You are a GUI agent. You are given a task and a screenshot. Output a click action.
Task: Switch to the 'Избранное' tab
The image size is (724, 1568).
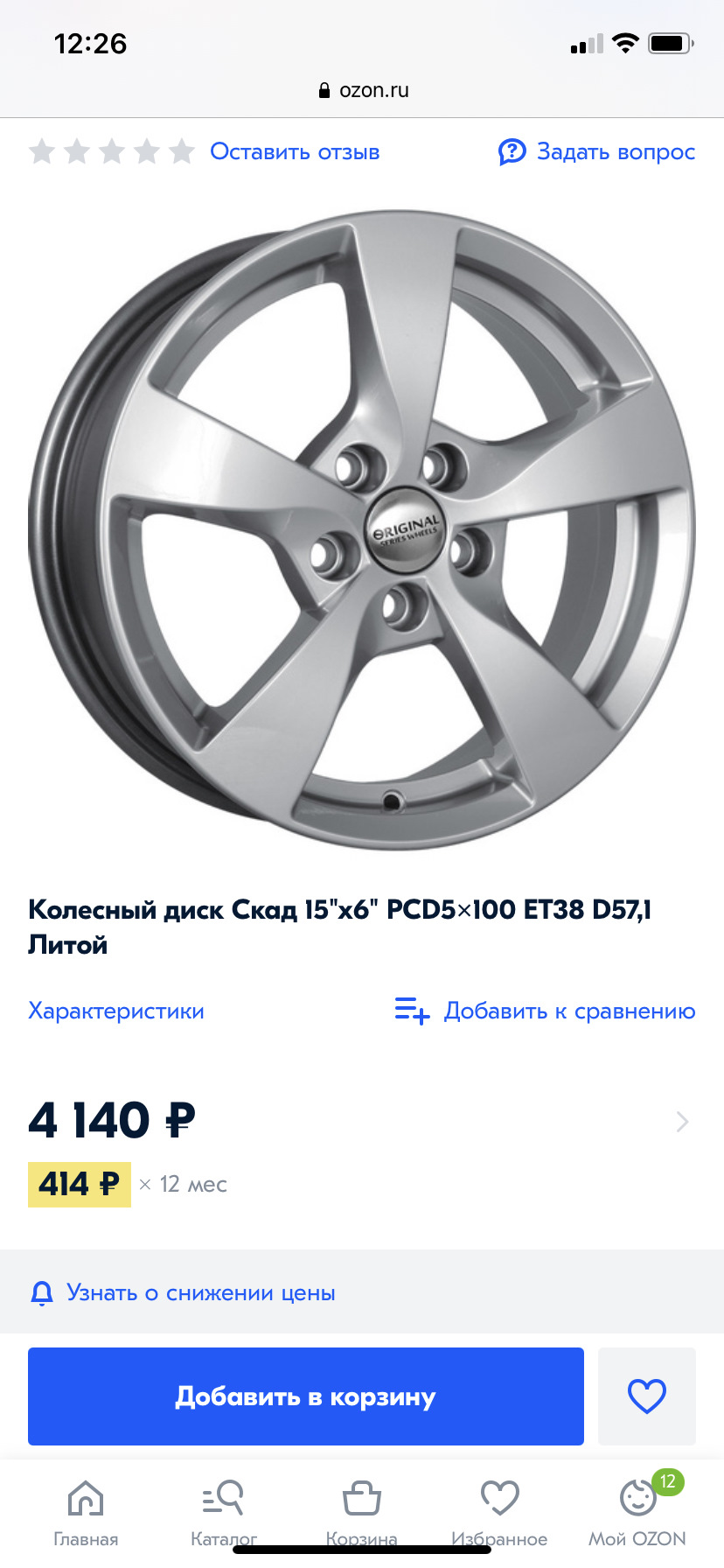(x=499, y=1512)
